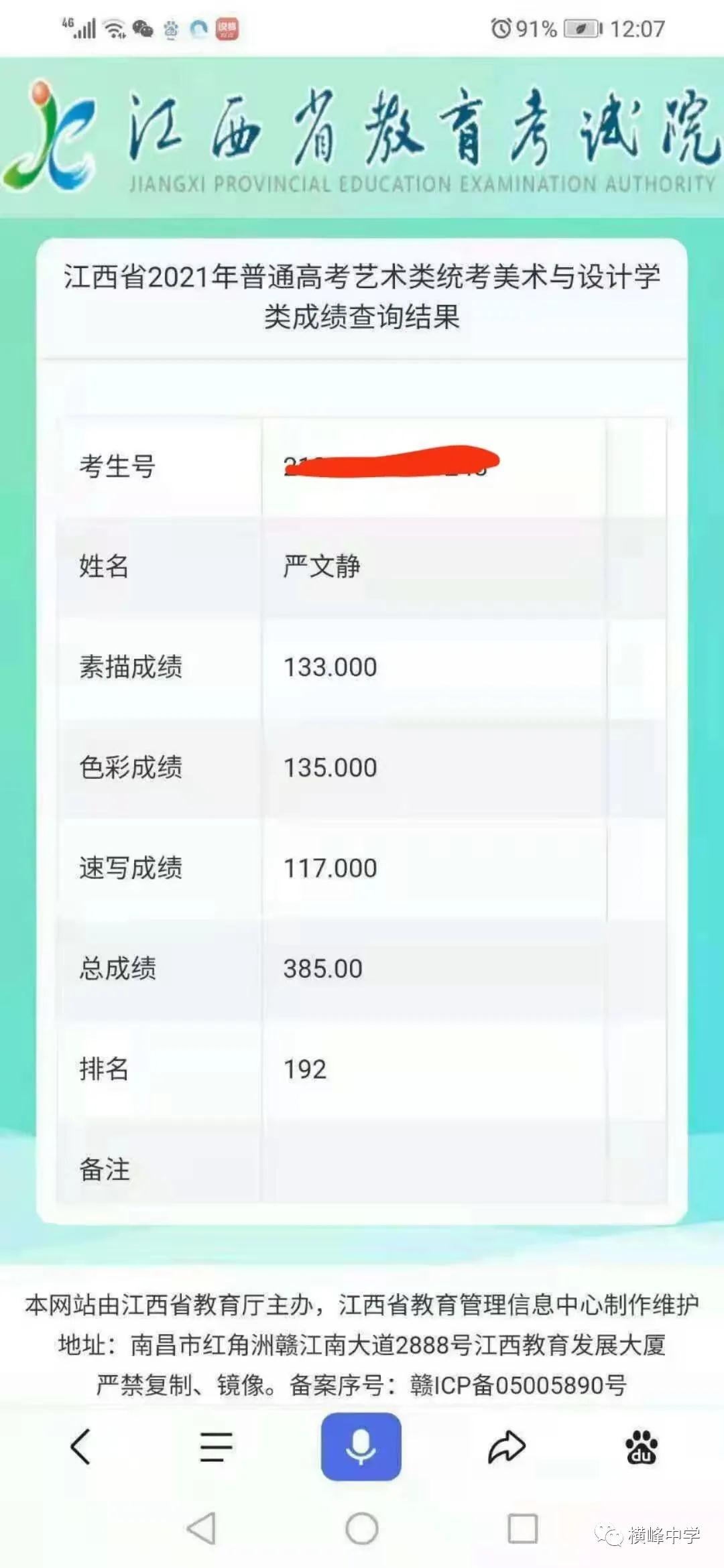
Task: Go back to the previous web page
Action: (80, 1447)
